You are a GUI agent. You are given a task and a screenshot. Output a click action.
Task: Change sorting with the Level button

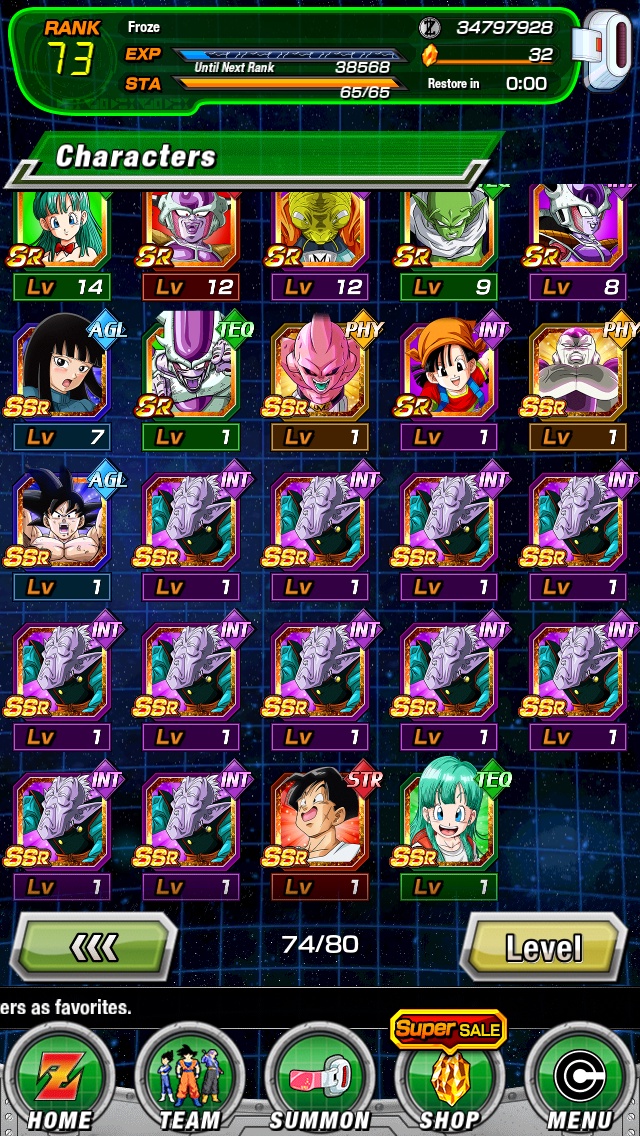click(543, 947)
